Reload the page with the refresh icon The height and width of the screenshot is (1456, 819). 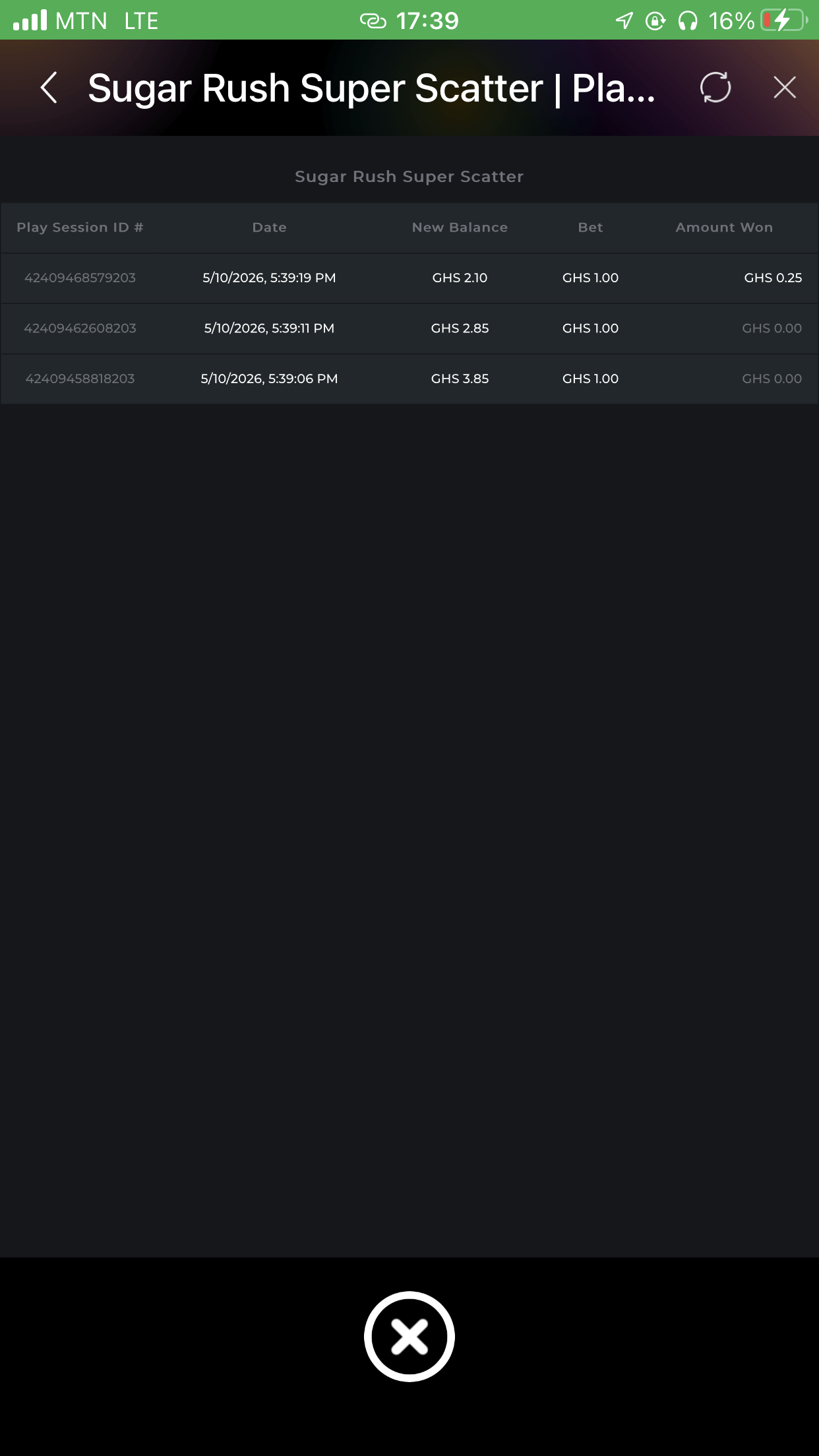715,87
